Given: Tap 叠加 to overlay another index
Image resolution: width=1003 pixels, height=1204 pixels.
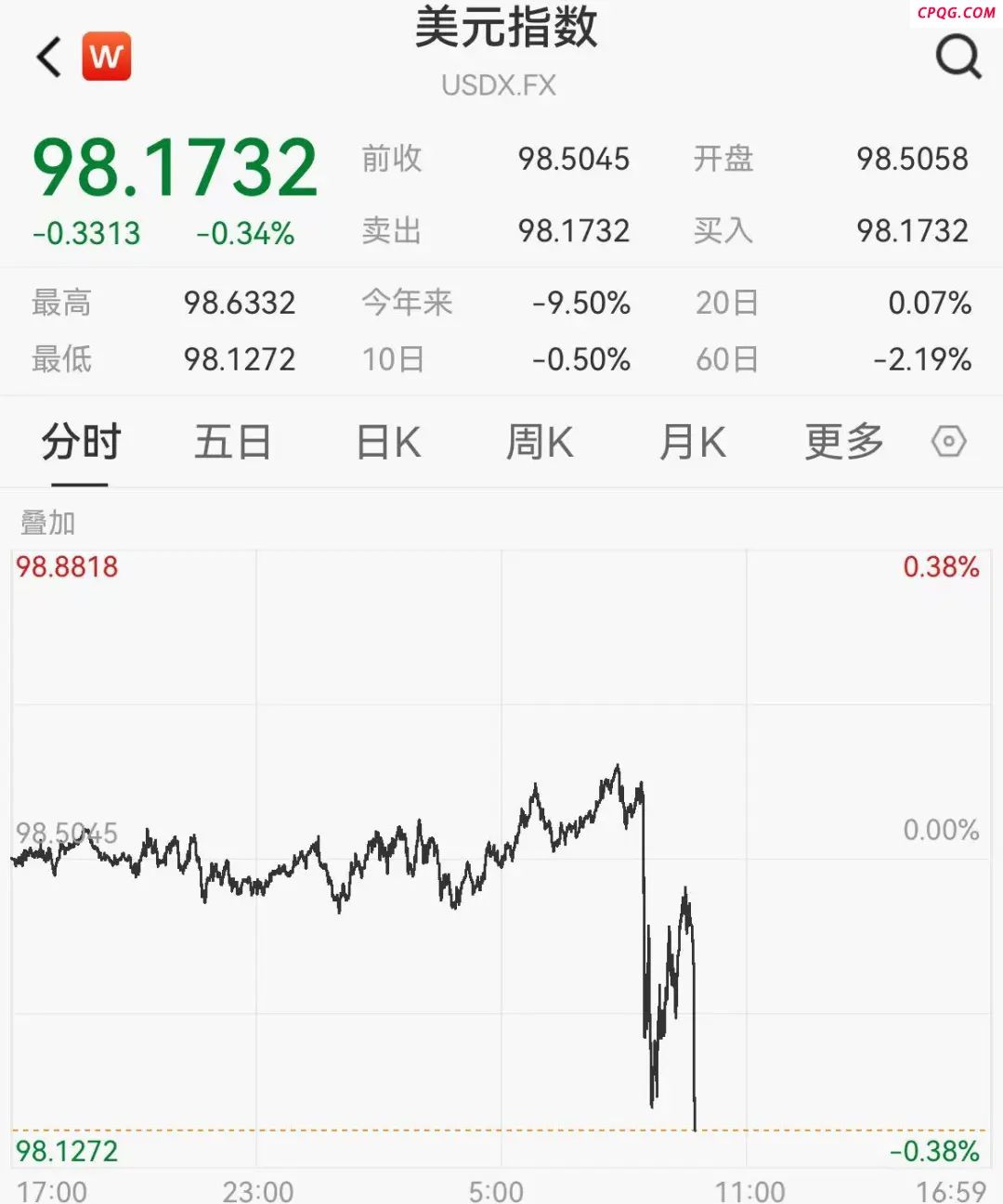Looking at the screenshot, I should click(48, 523).
